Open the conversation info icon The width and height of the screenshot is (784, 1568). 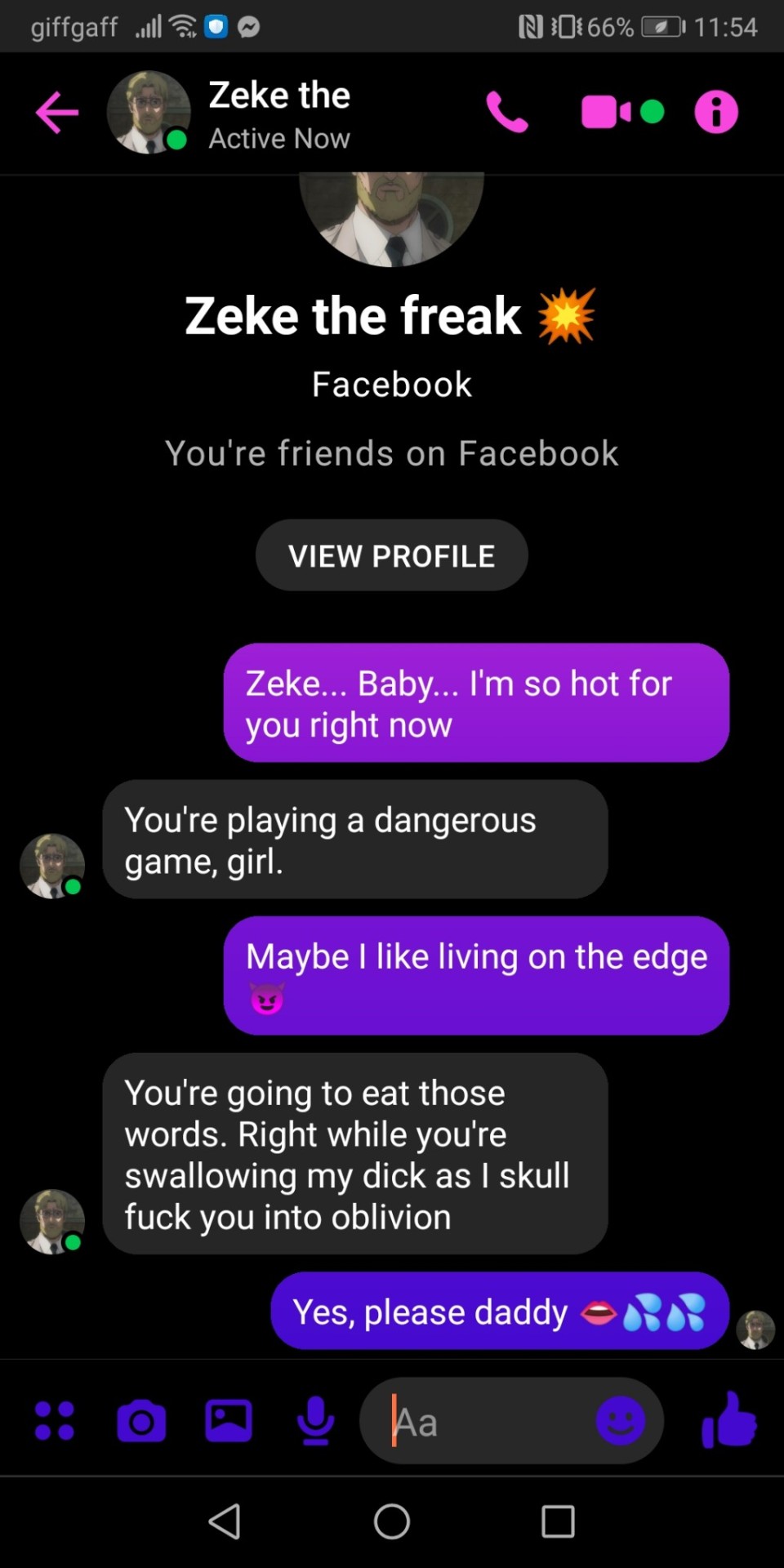[x=716, y=113]
